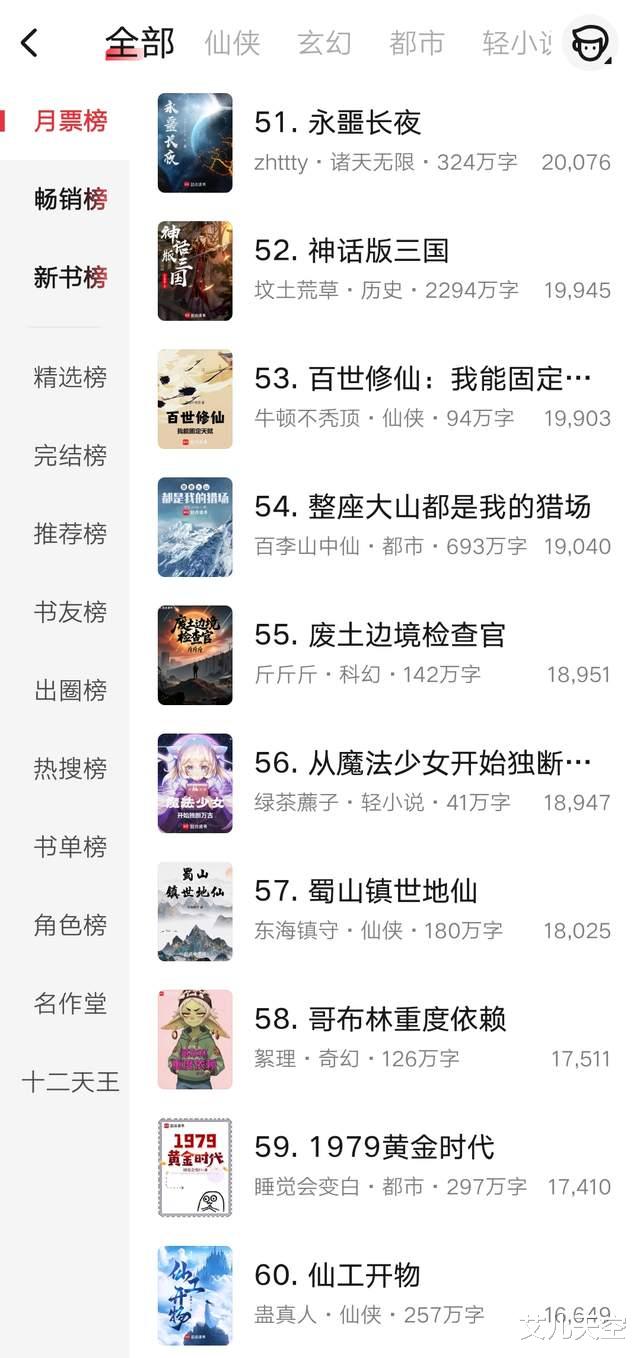Open the book 神话版三国

(x=351, y=251)
